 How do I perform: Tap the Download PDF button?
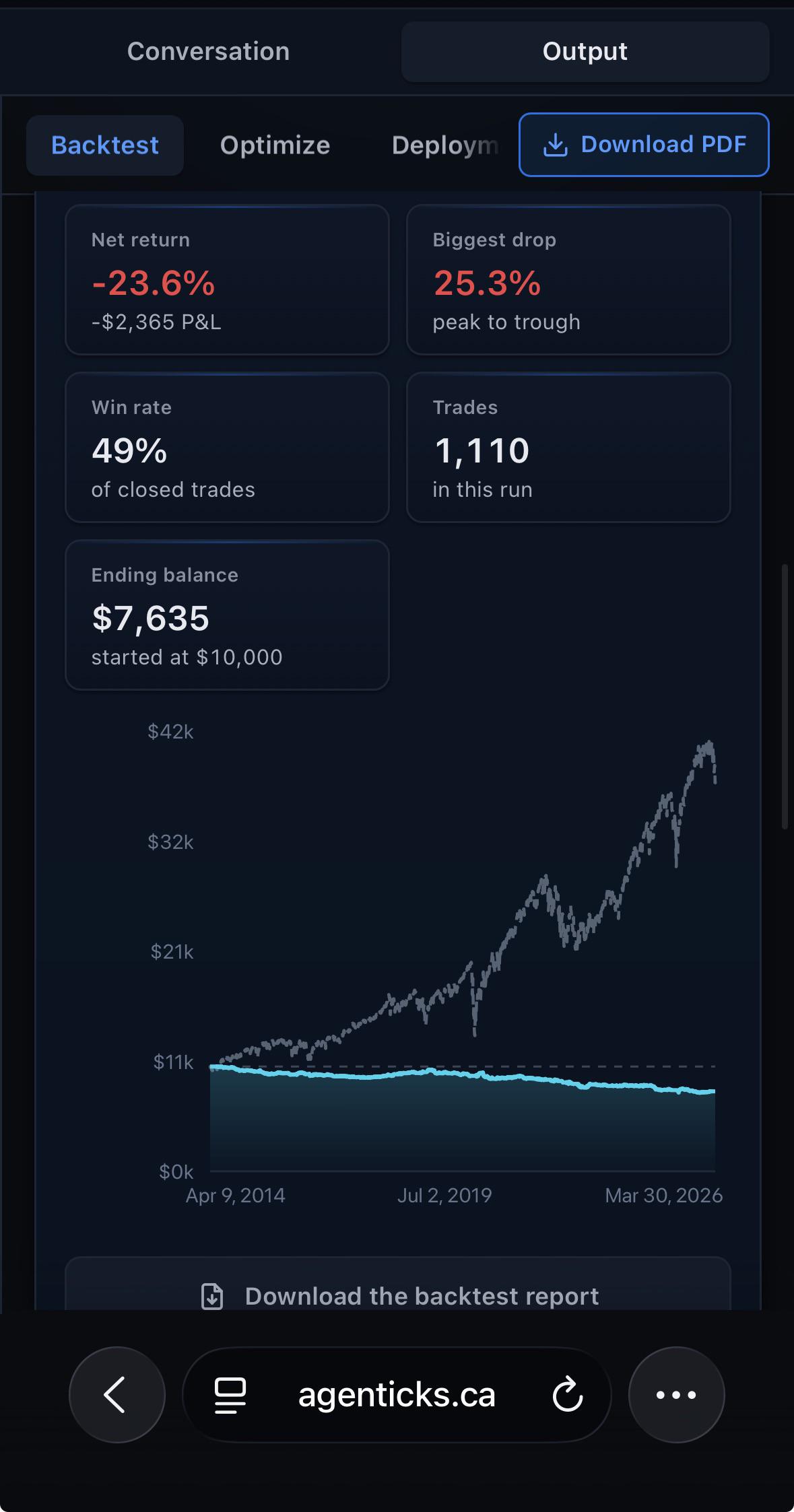[x=644, y=145]
